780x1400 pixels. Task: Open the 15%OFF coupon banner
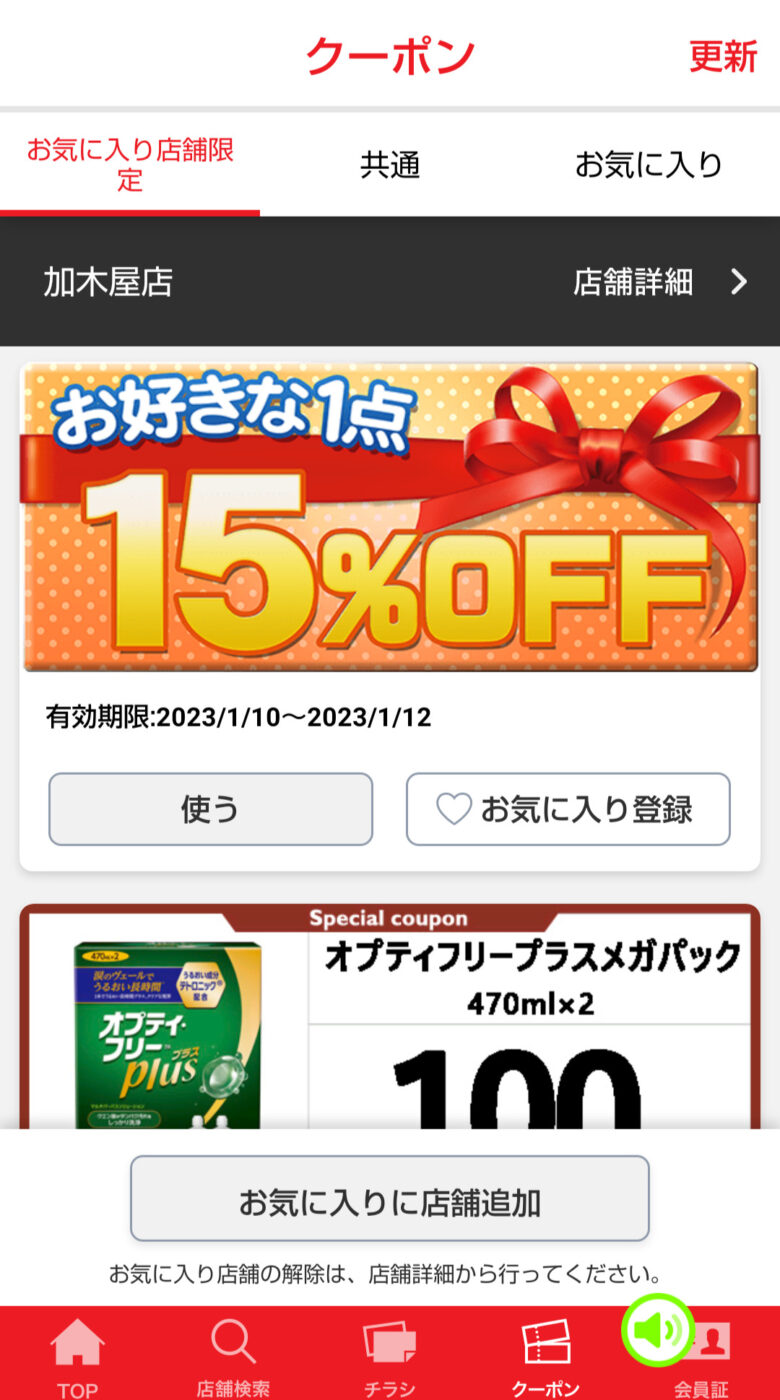click(390, 517)
